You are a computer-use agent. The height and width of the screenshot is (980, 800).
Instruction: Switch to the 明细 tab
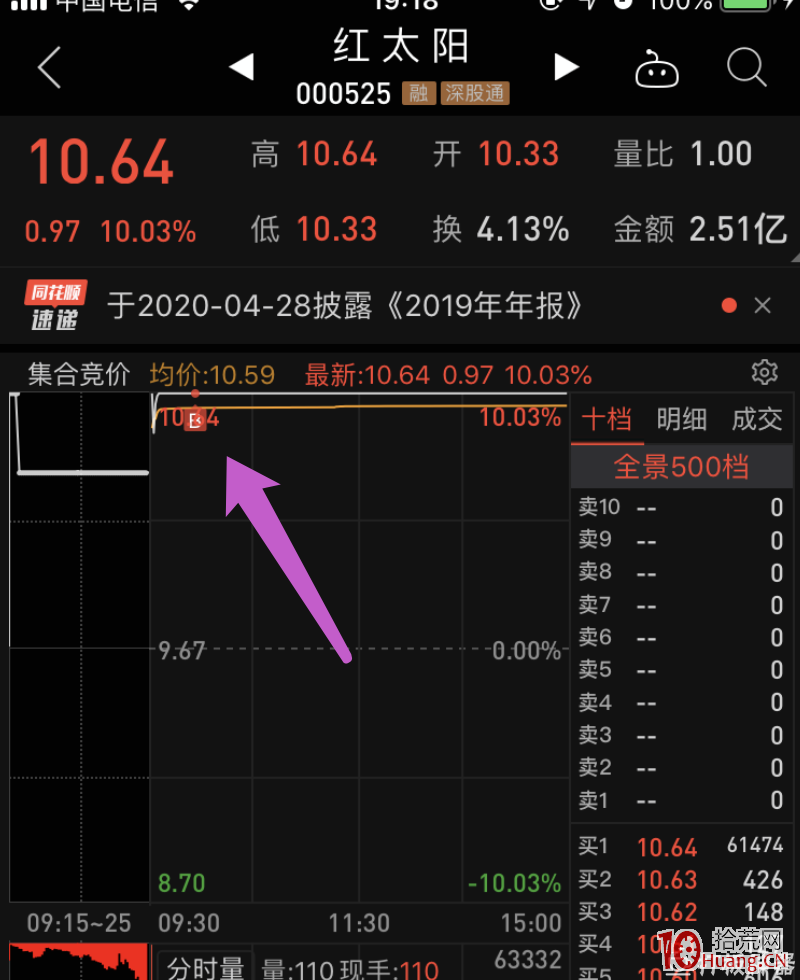682,420
